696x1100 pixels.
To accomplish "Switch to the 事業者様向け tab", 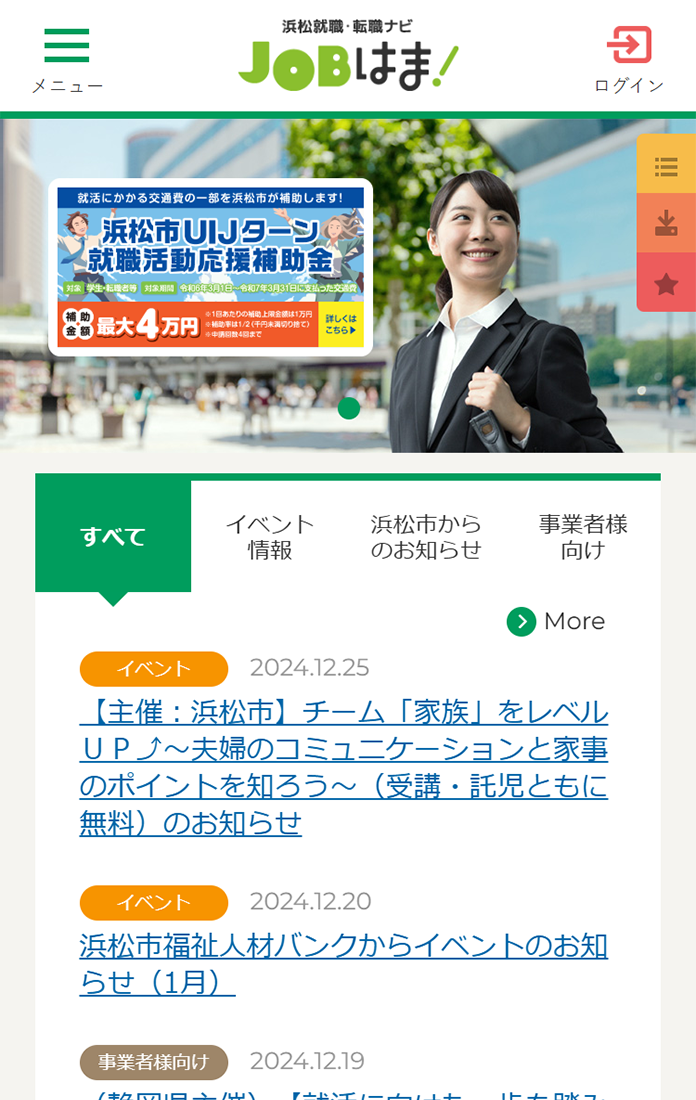I will [x=582, y=537].
